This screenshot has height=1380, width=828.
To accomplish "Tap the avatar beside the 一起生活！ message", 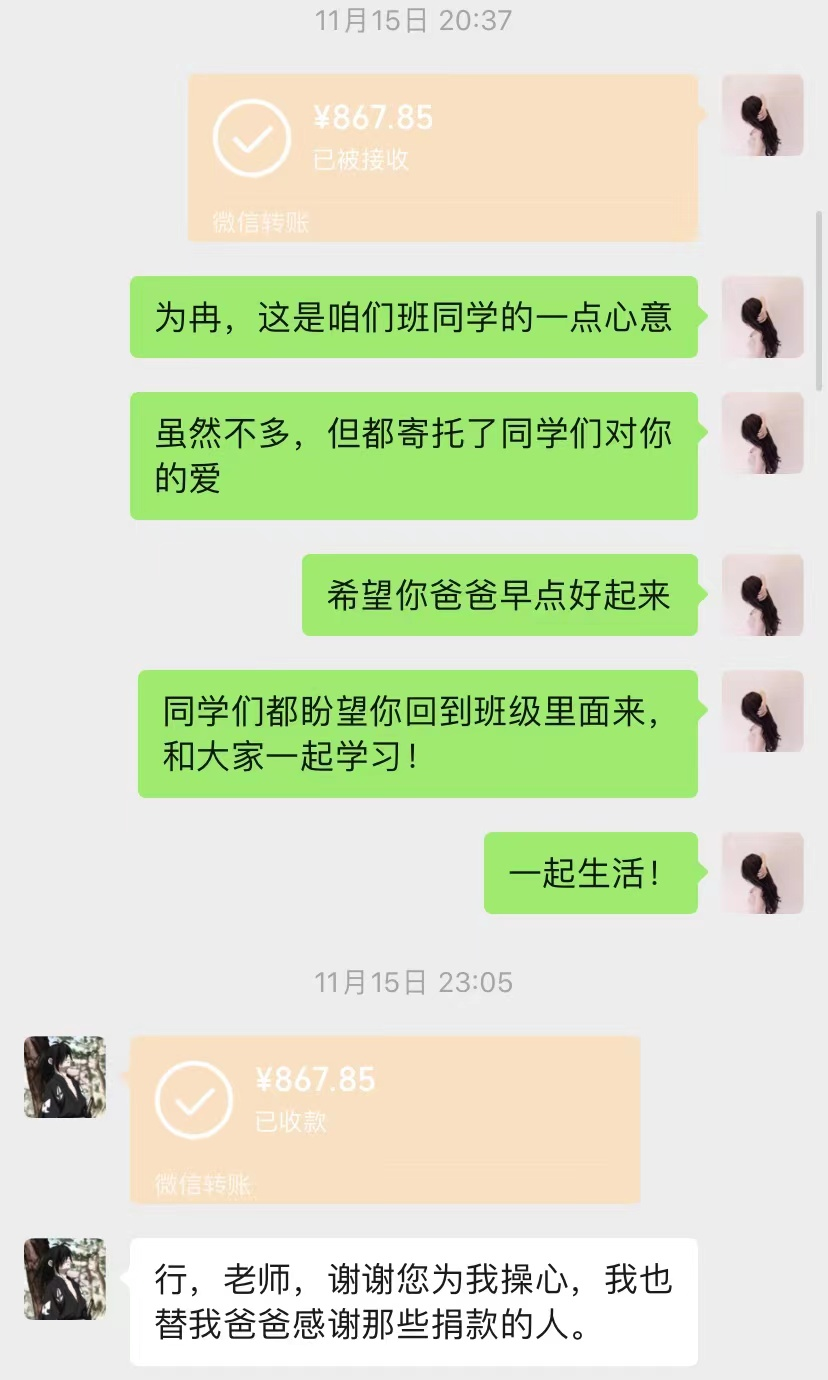I will (762, 873).
